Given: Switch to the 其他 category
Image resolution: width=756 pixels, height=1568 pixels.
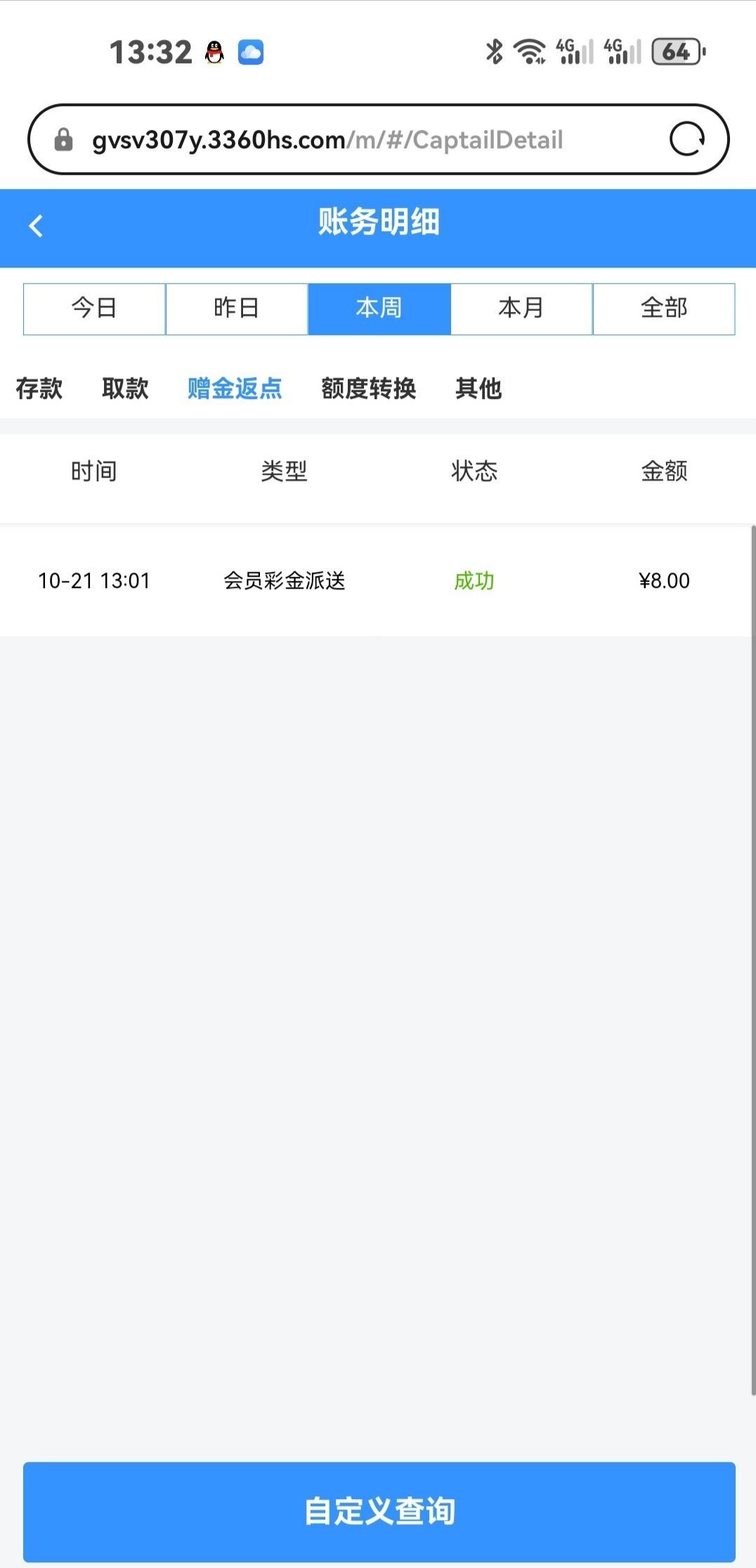Looking at the screenshot, I should click(478, 388).
